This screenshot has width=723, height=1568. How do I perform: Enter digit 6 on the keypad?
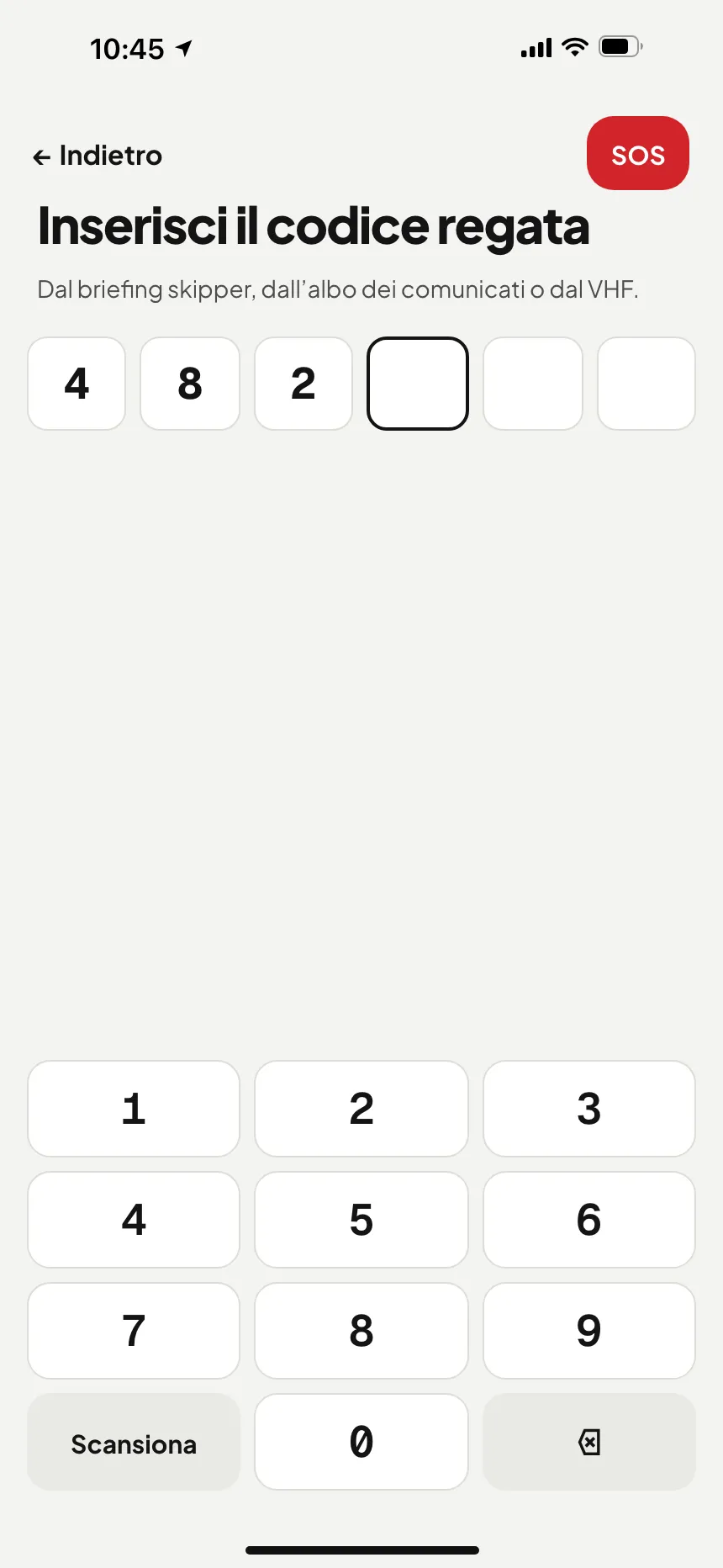[x=589, y=1220]
